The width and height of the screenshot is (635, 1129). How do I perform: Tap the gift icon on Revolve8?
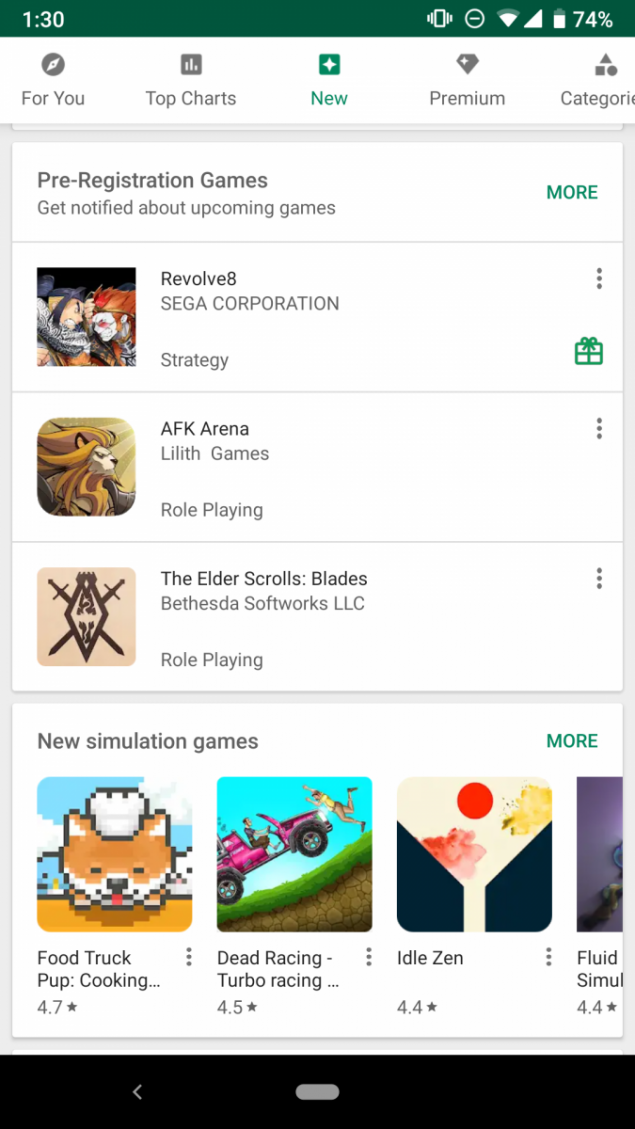pyautogui.click(x=588, y=351)
